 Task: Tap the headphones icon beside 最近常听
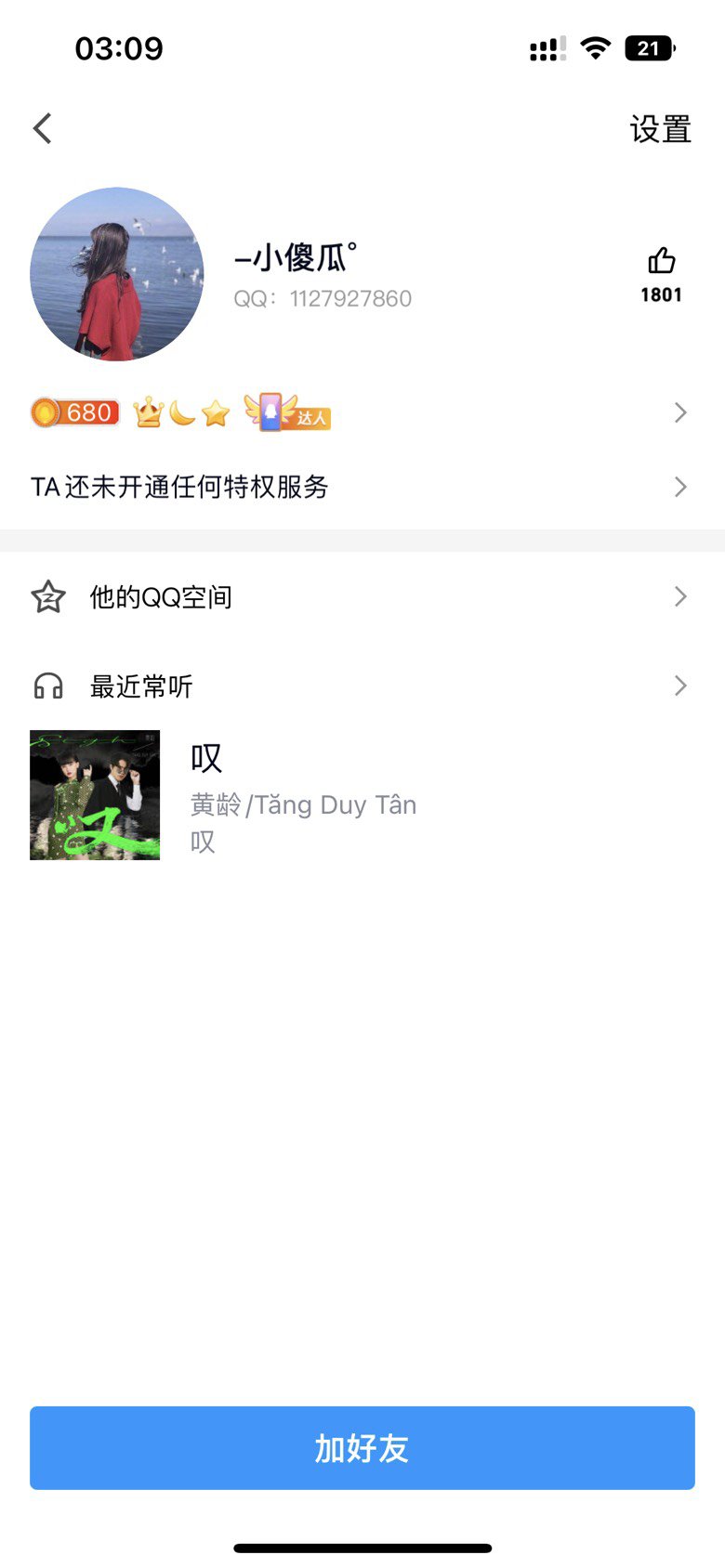(x=47, y=686)
